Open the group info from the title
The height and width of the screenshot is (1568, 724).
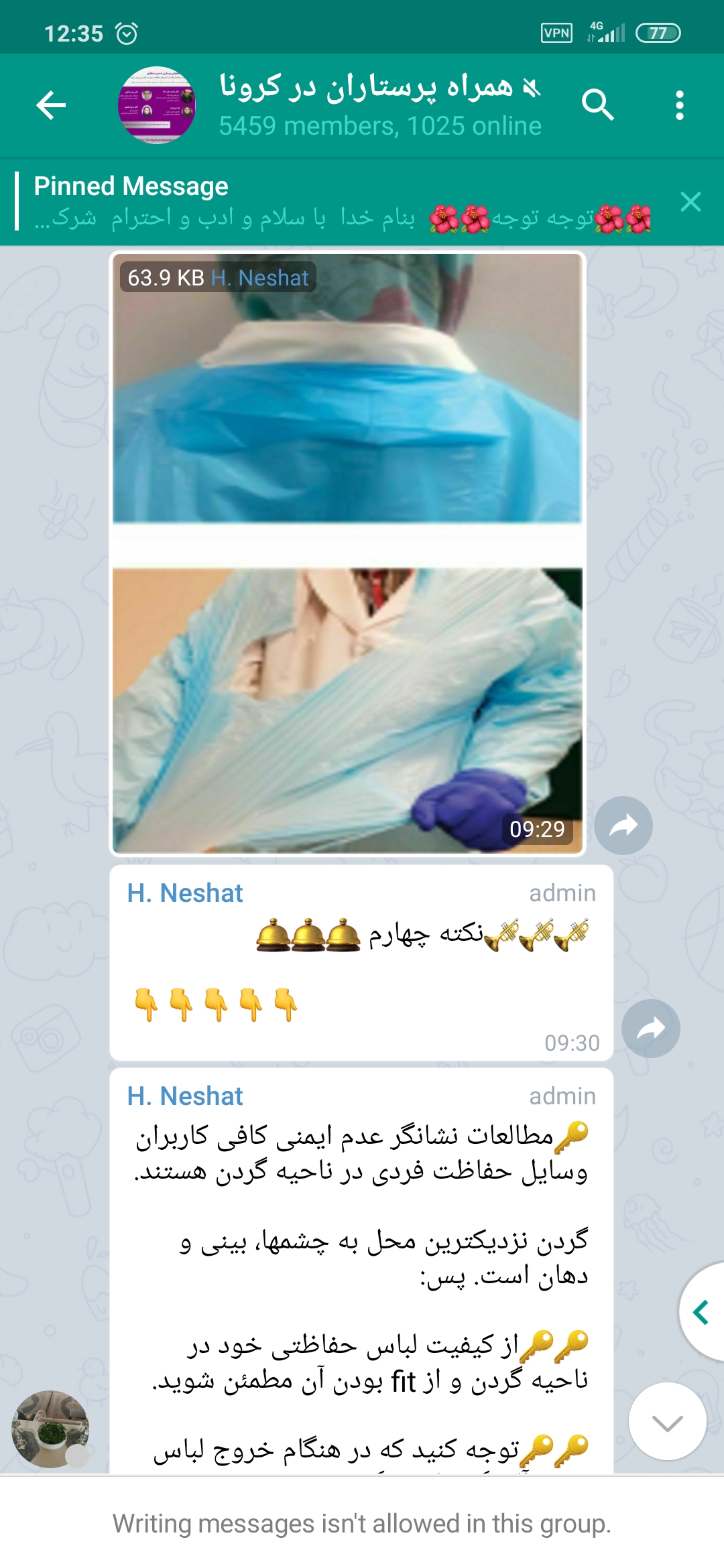tap(379, 105)
